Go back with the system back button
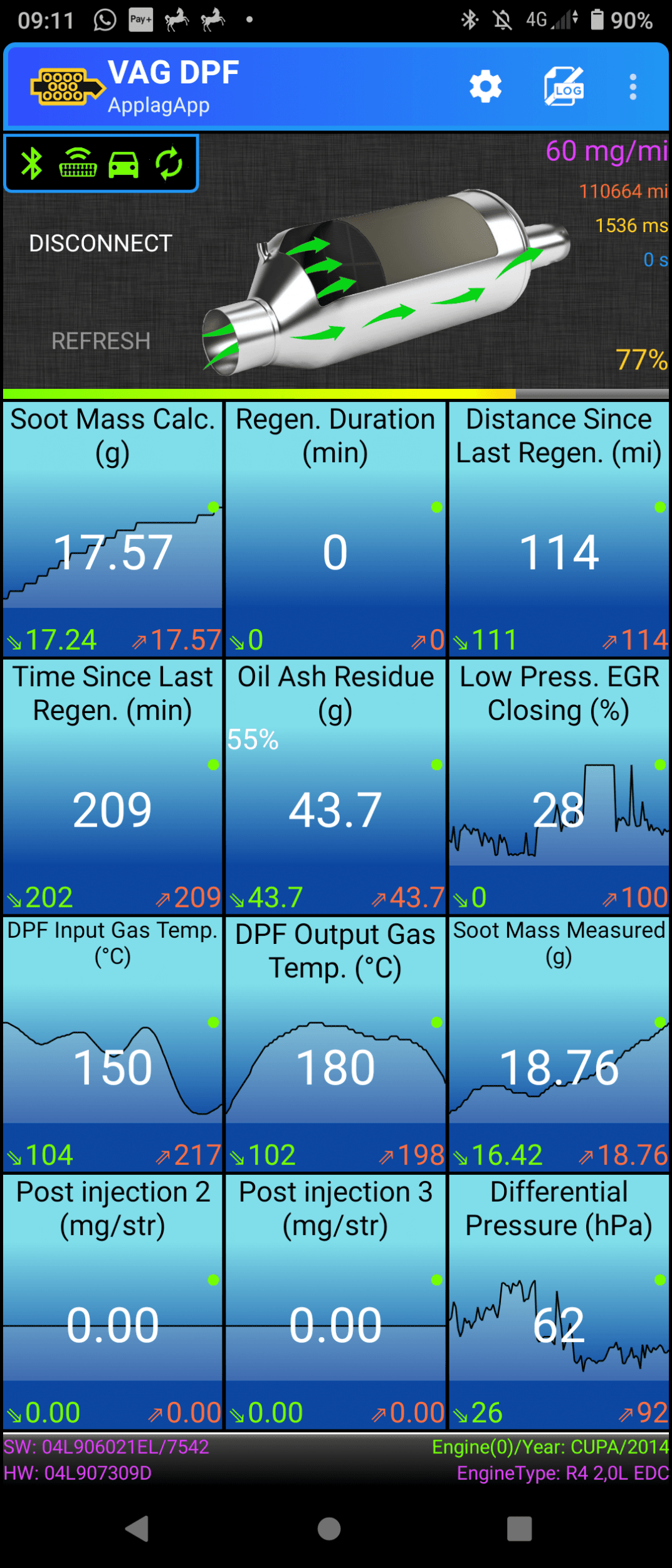672x1568 pixels. [137, 1528]
